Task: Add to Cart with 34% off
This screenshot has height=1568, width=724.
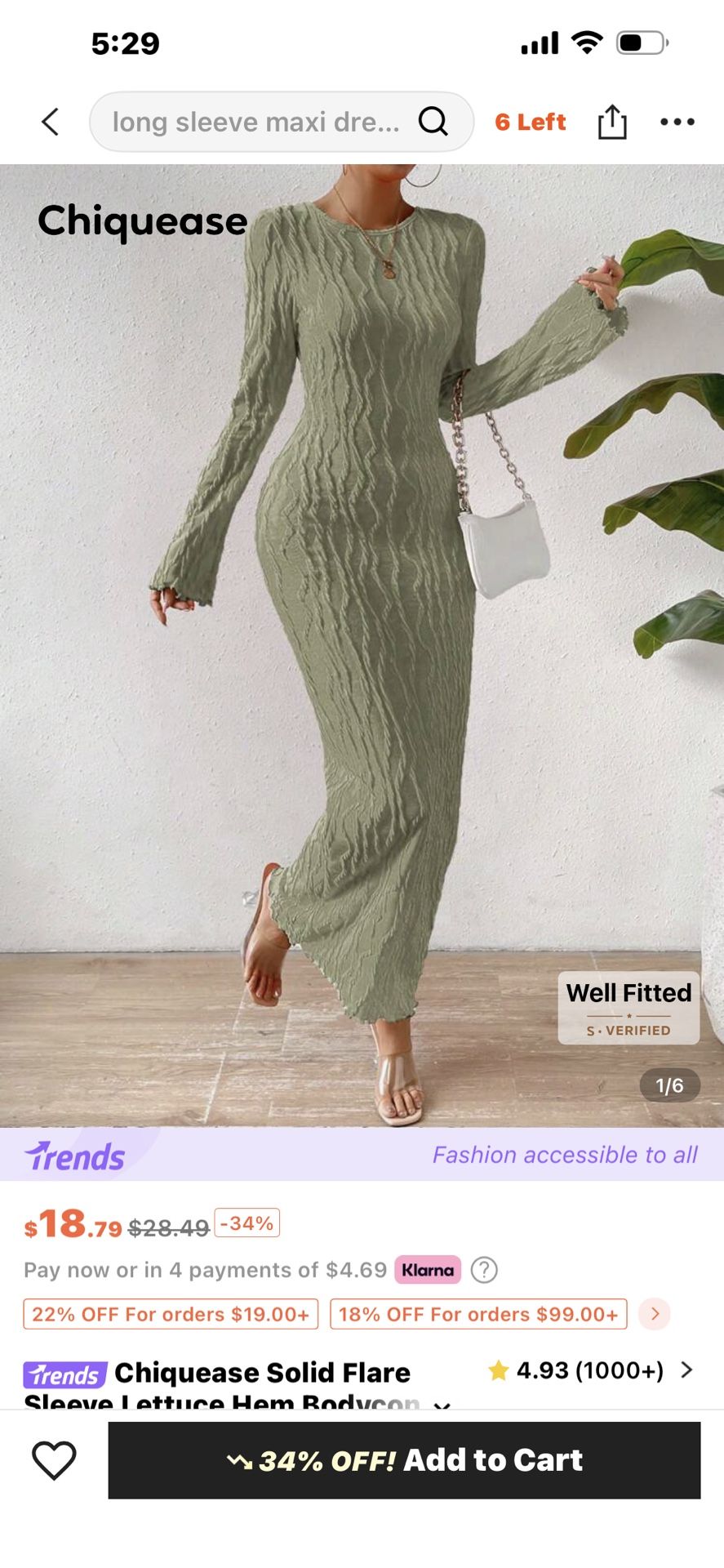Action: pyautogui.click(x=404, y=1459)
